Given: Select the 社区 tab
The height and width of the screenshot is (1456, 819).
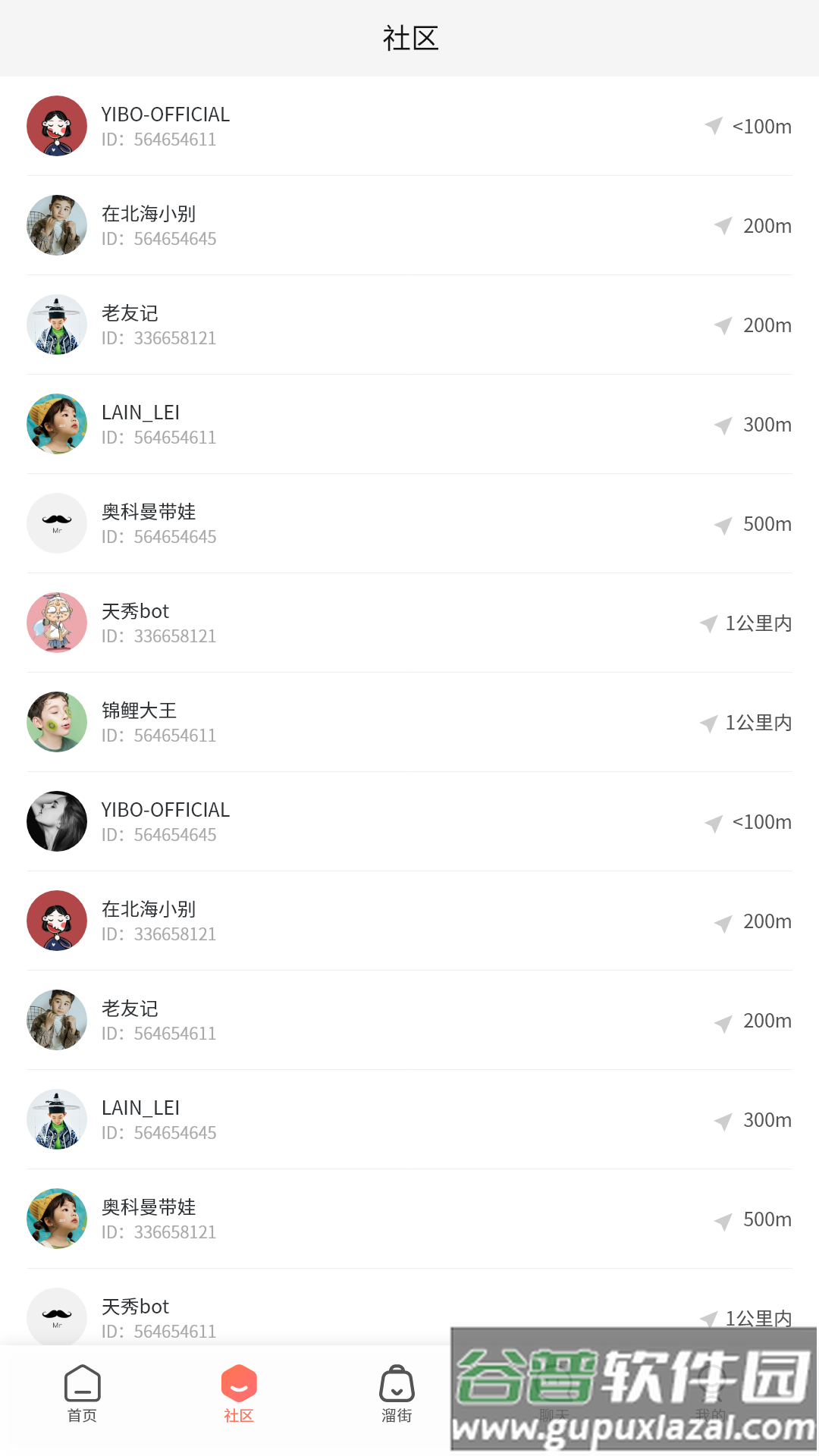Looking at the screenshot, I should (x=239, y=1394).
